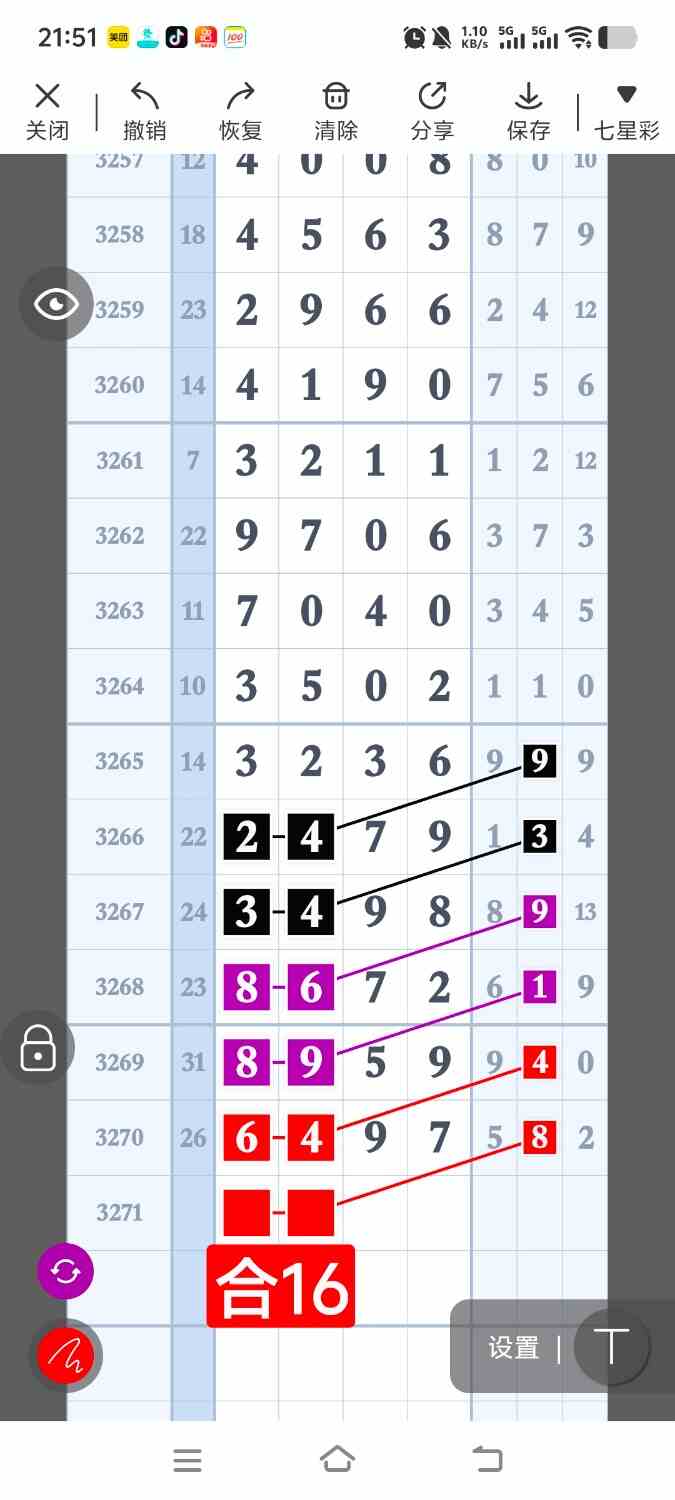Clear all markings with 清除
The image size is (675, 1500).
pyautogui.click(x=336, y=111)
